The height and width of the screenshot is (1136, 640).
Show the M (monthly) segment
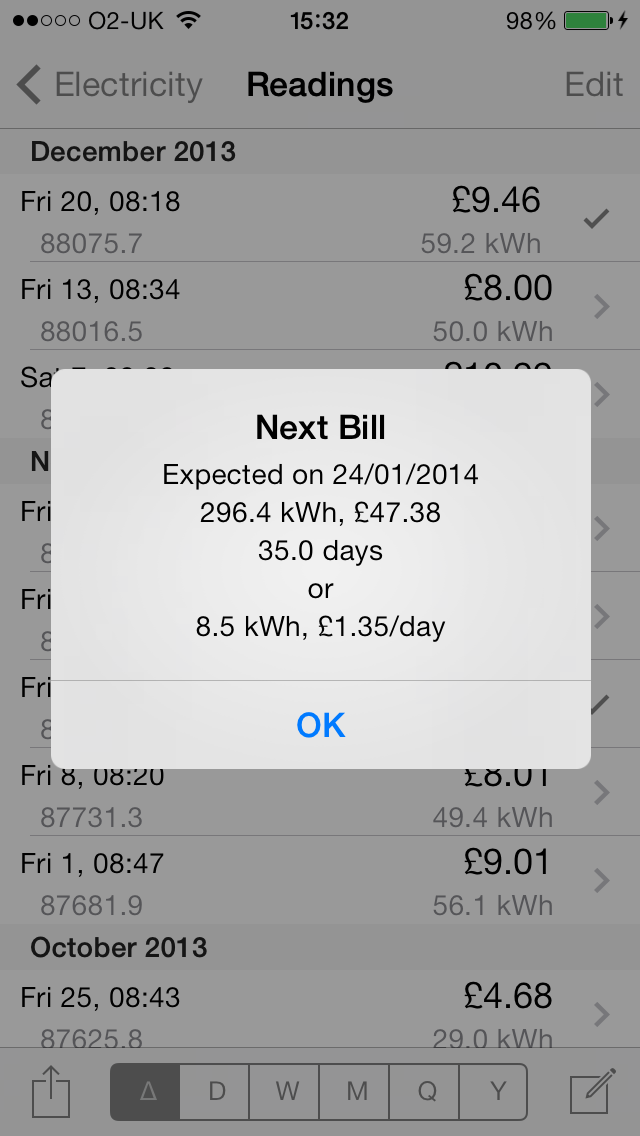[x=355, y=1091]
